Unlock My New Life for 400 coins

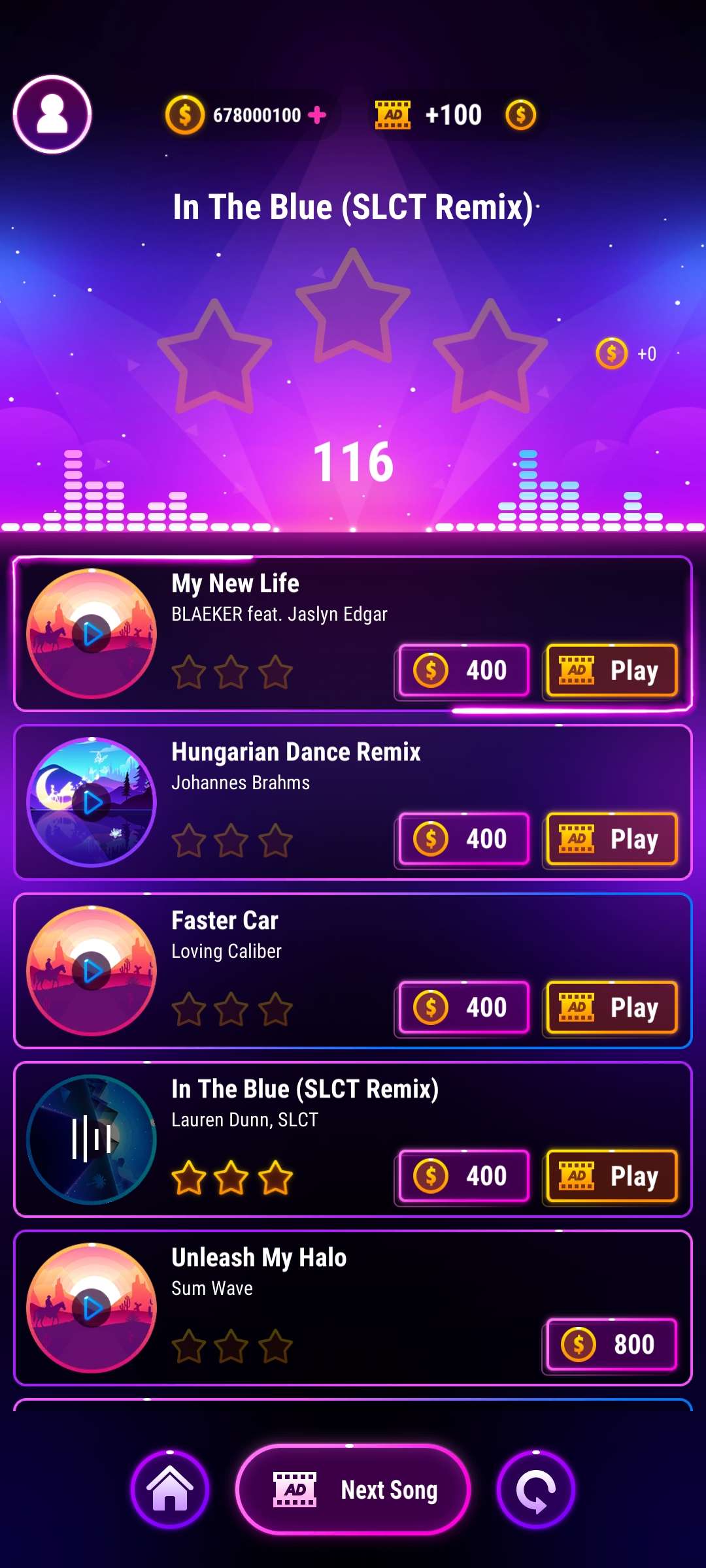pos(463,670)
